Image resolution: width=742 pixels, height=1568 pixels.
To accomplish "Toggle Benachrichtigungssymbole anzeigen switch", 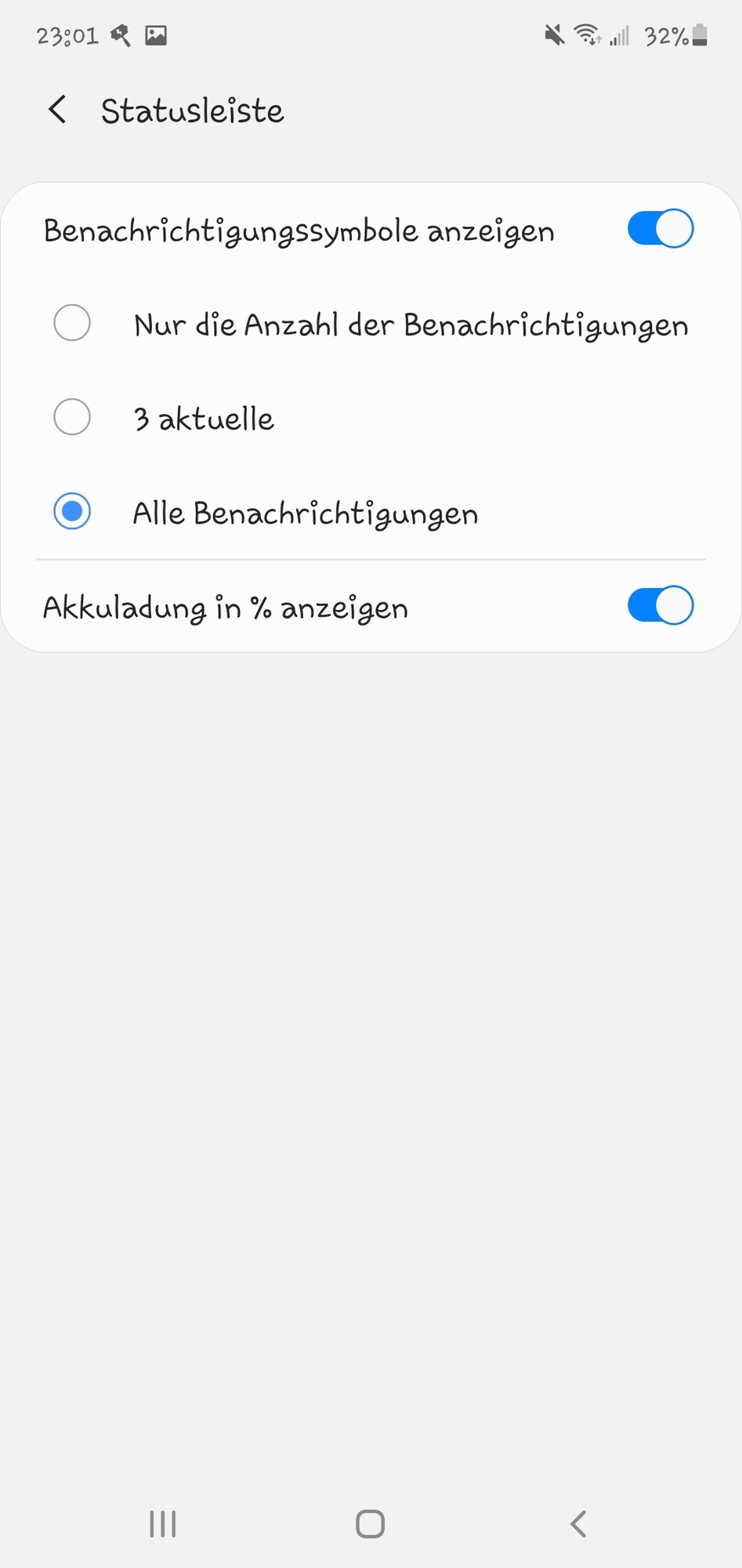I will click(660, 229).
